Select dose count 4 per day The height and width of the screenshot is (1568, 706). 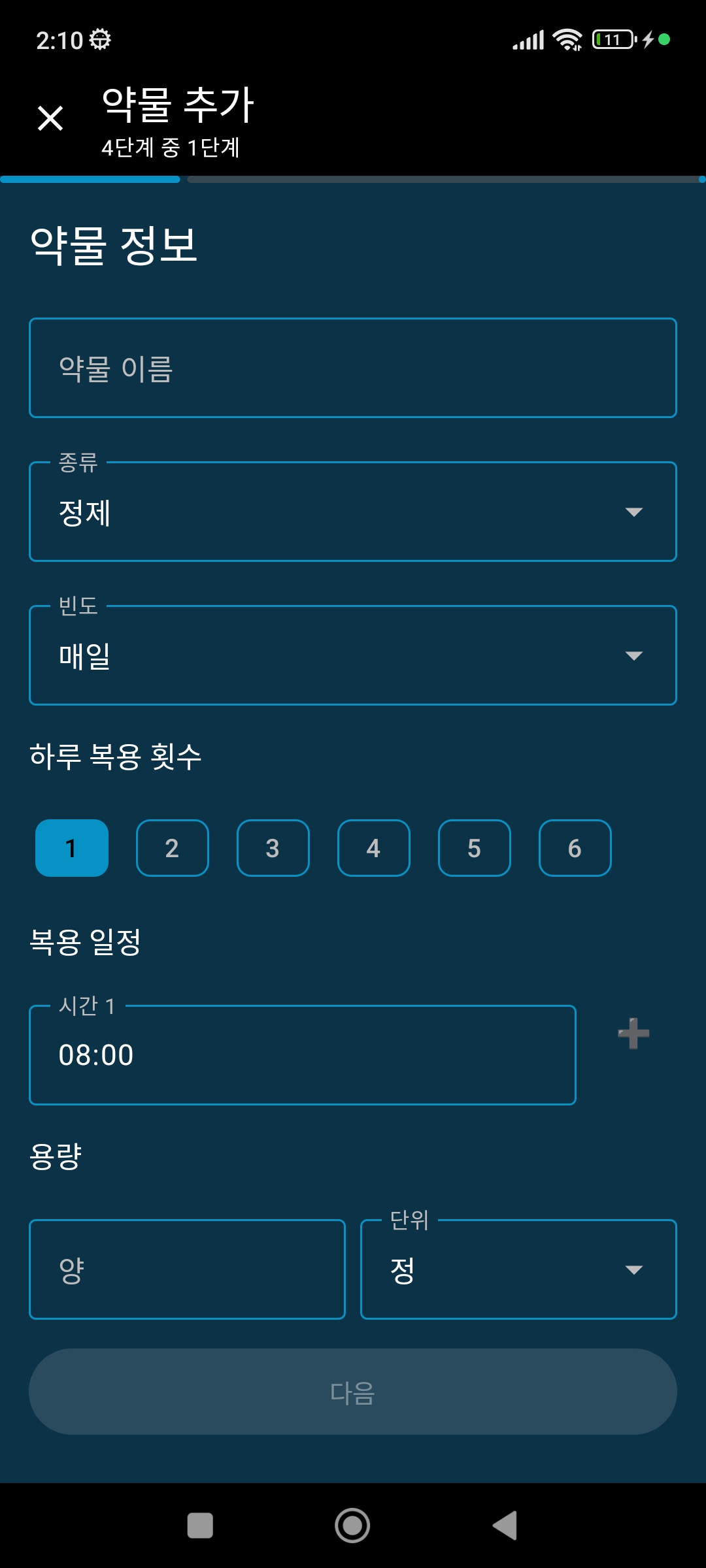[x=373, y=847]
